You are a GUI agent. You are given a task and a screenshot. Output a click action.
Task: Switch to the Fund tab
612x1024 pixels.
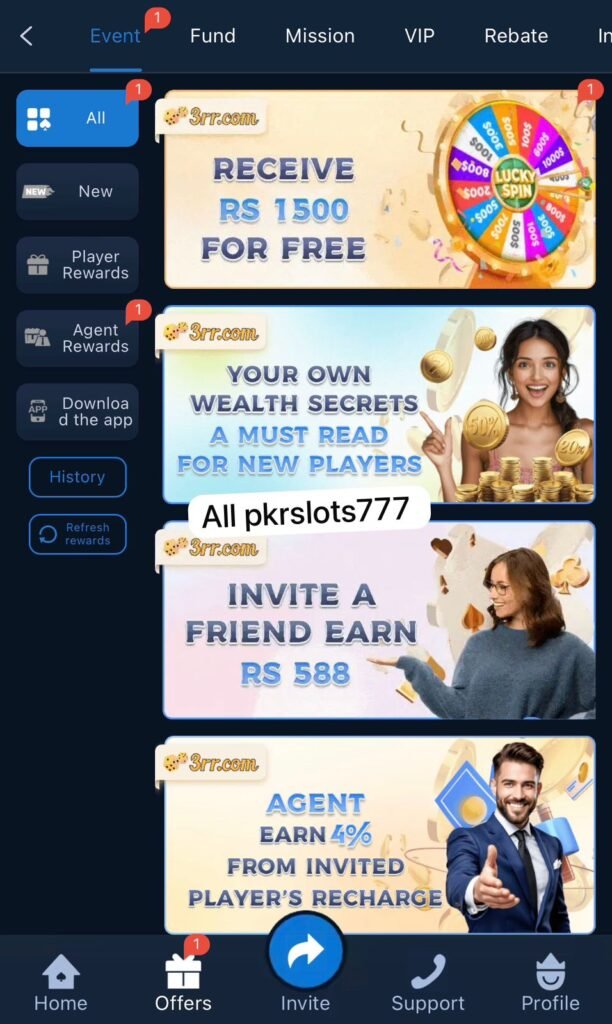pos(213,36)
